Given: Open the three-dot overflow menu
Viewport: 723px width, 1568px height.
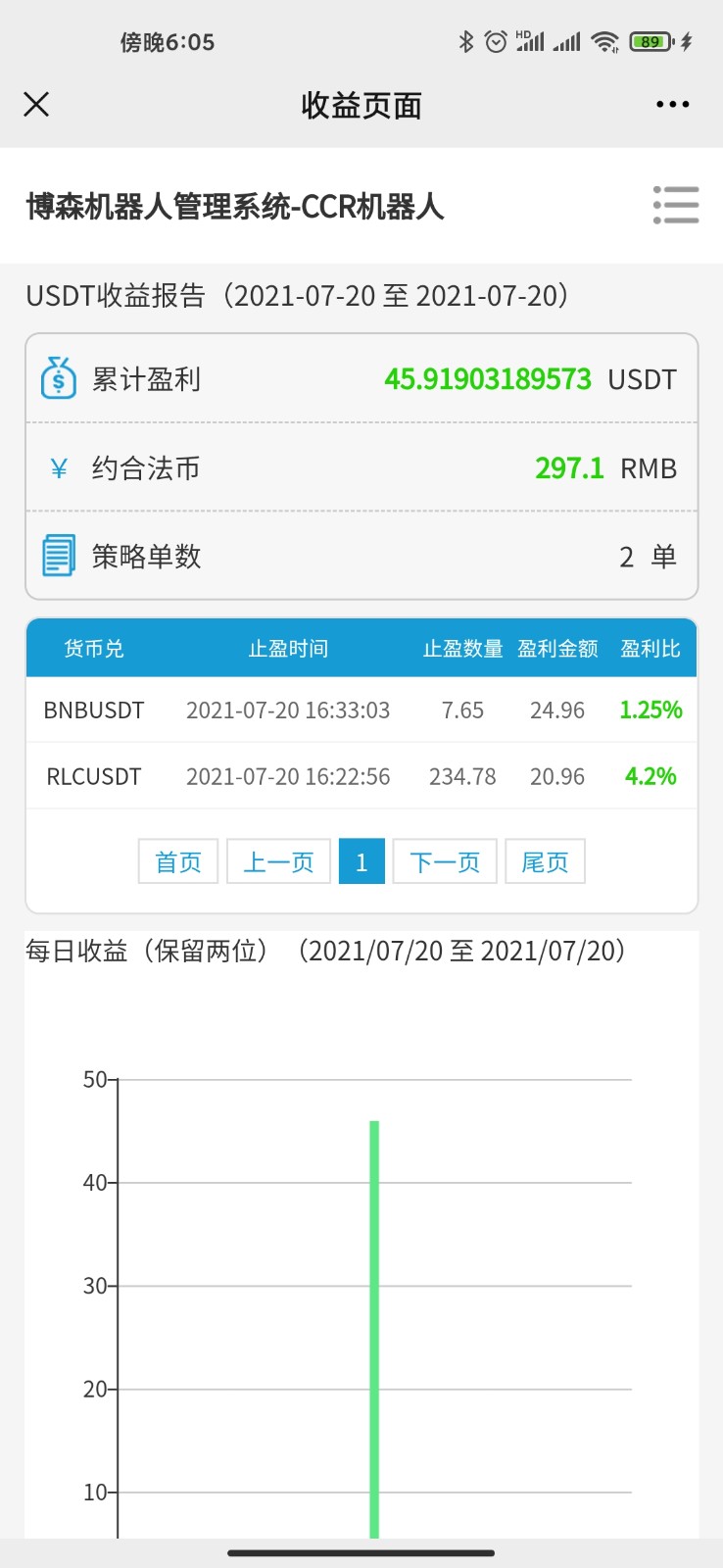Looking at the screenshot, I should [672, 104].
